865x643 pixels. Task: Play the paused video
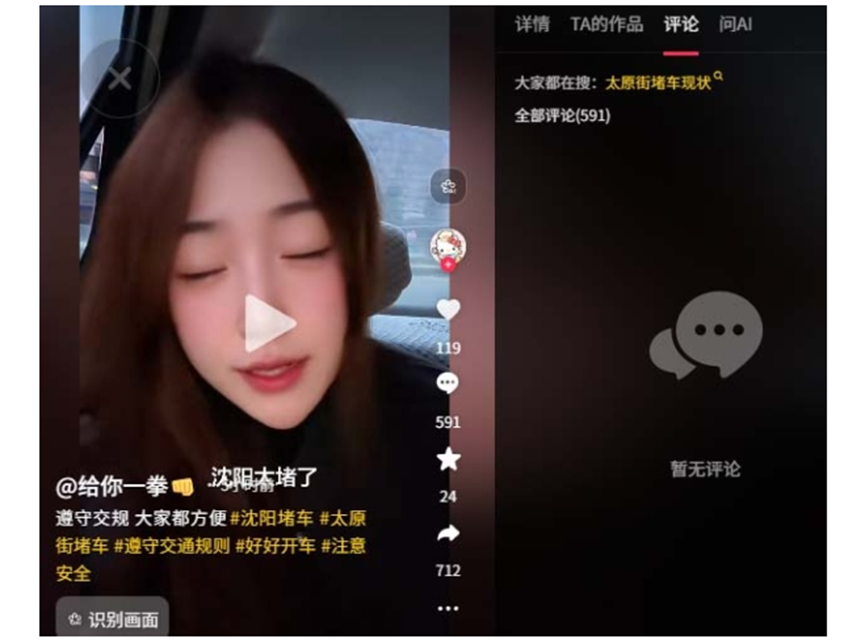[x=268, y=323]
